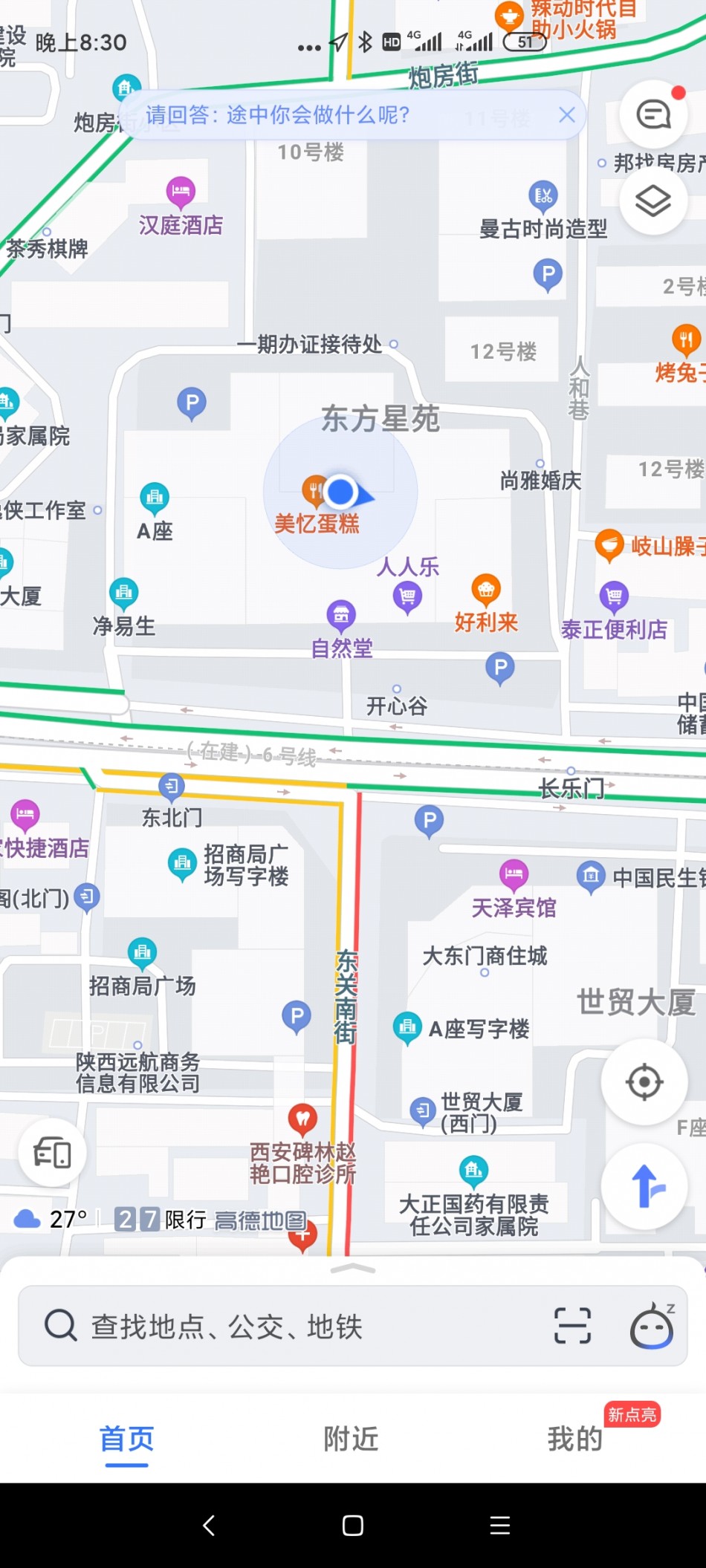Screen dimensions: 706x1568
Task: Dismiss the question banner
Action: [x=567, y=115]
